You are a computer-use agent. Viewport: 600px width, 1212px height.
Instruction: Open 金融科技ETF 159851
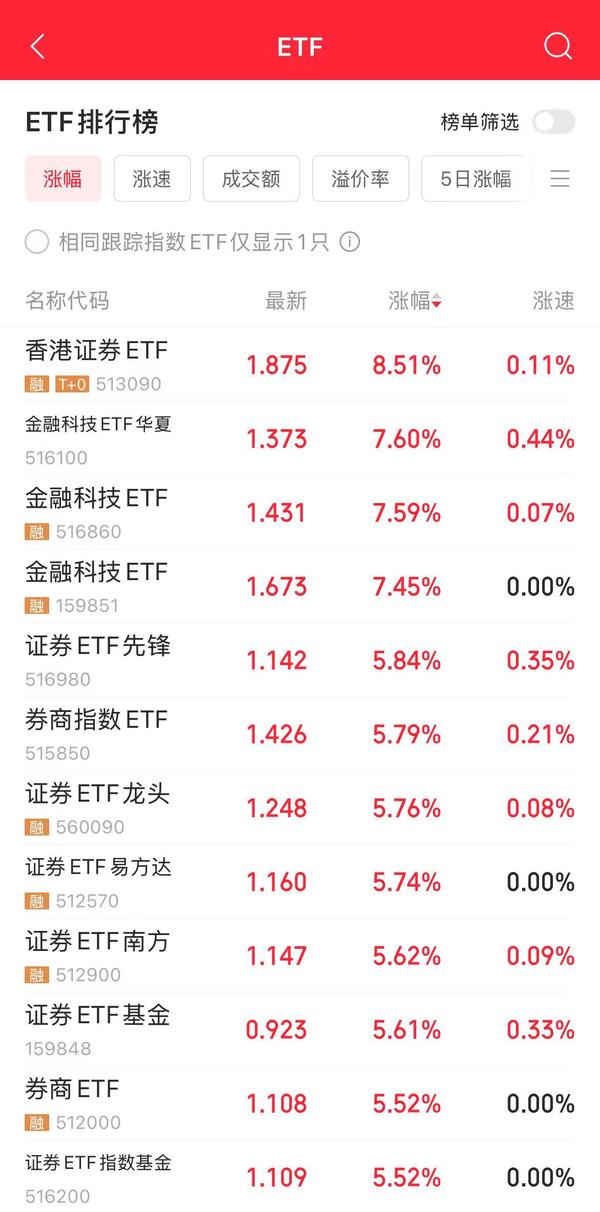(x=300, y=587)
